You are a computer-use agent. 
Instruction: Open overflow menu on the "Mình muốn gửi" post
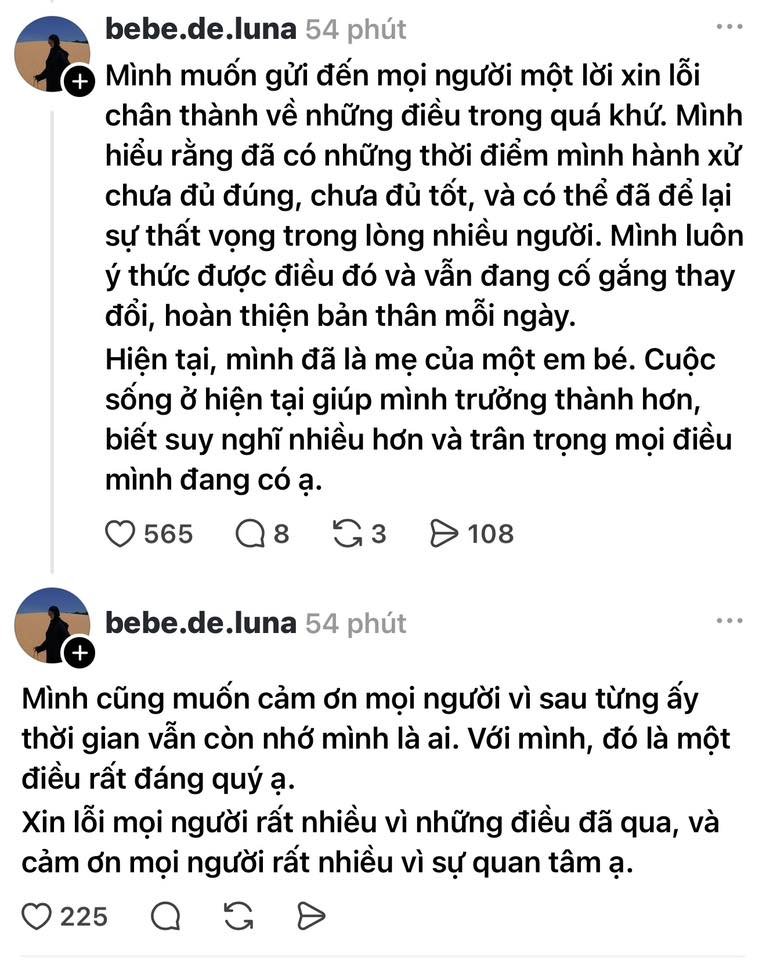click(729, 27)
